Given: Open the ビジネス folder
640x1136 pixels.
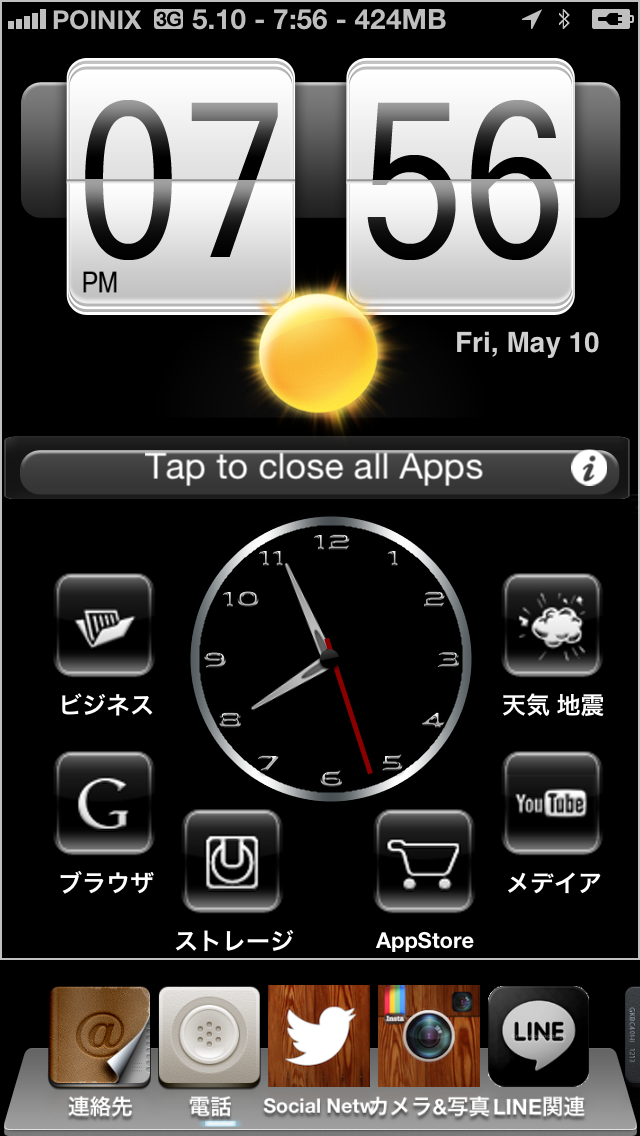Looking at the screenshot, I should point(105,626).
